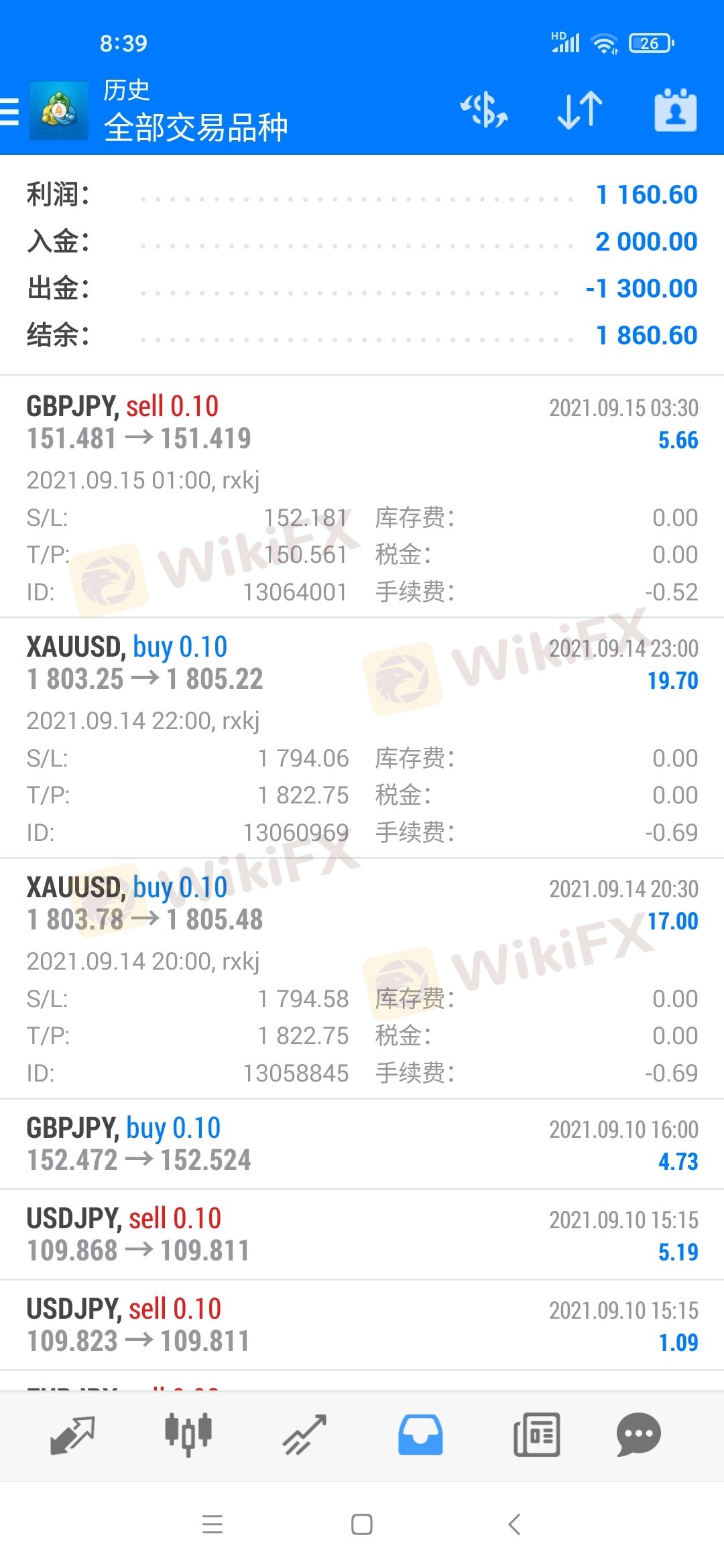Screen dimensions: 724x1568
Task: Switch to the Trade tab
Action: click(x=304, y=1435)
